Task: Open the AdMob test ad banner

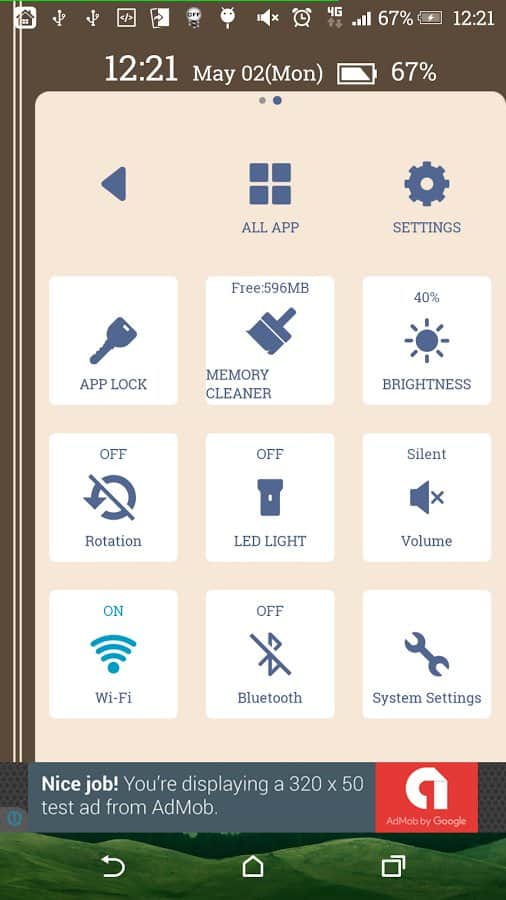Action: tap(253, 797)
